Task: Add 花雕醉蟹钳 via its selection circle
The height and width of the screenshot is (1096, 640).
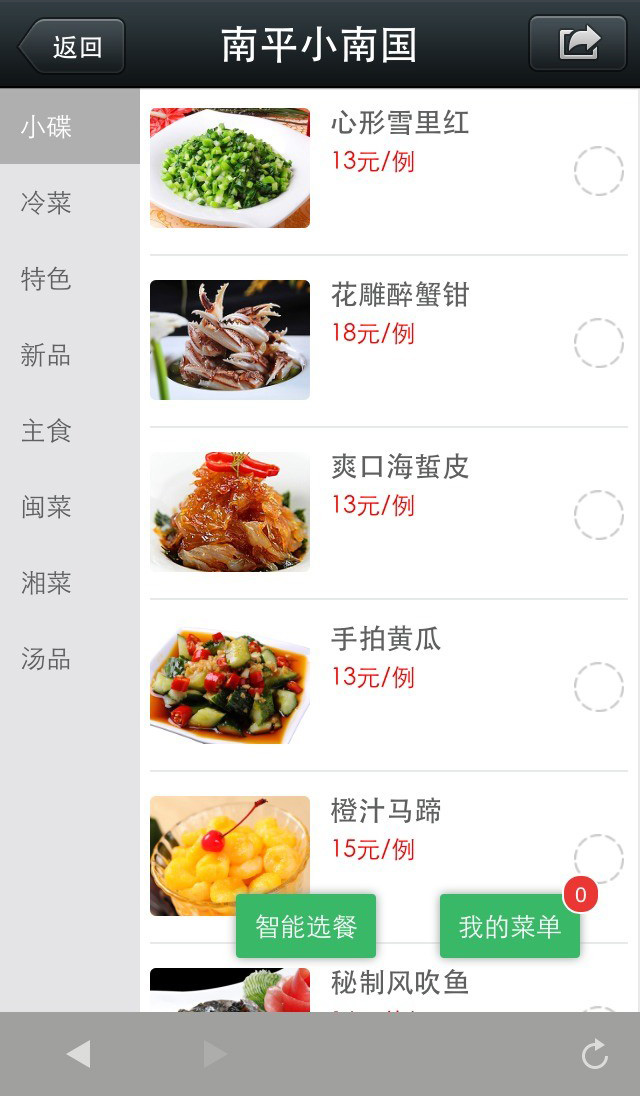Action: [598, 343]
